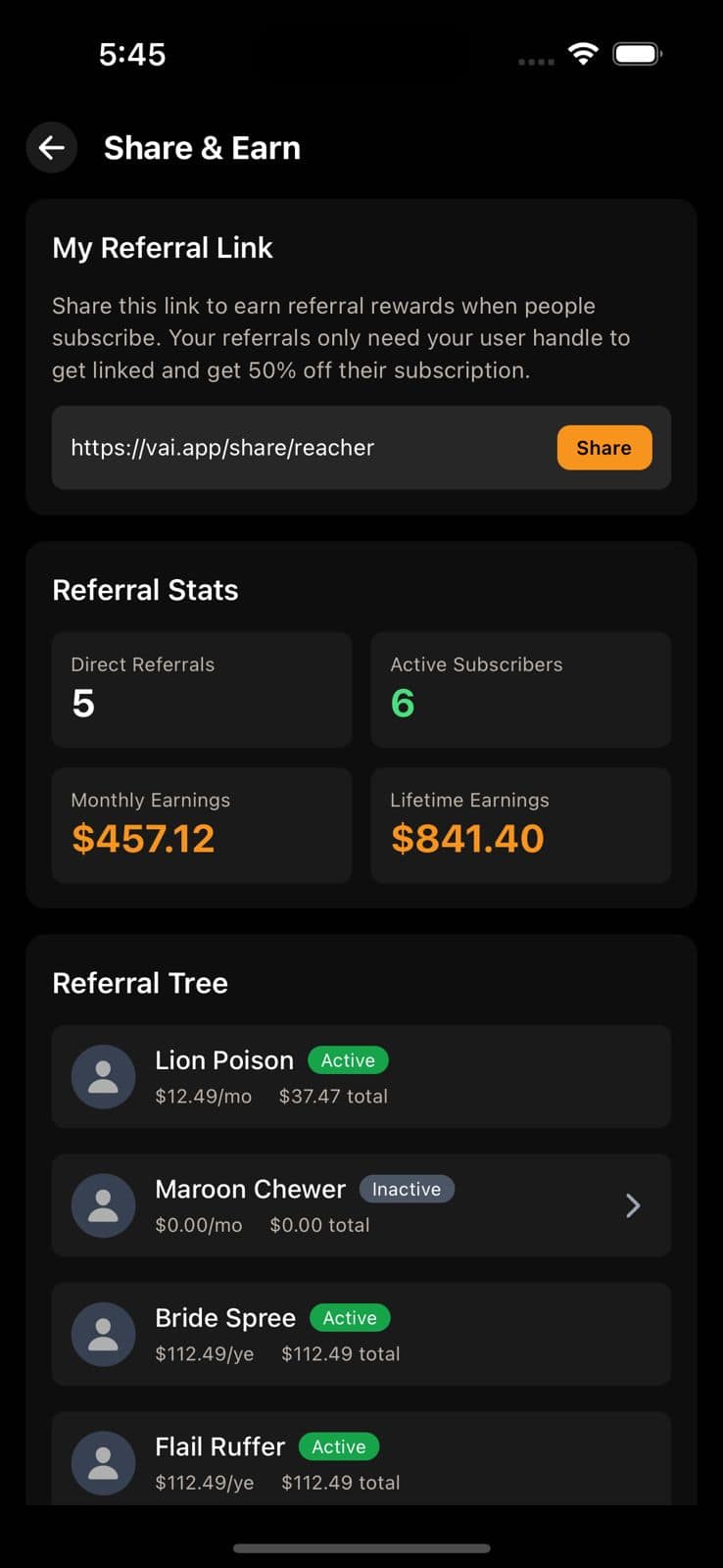Screen dimensions: 723x1568
Task: Tap Lion Poison's avatar icon
Action: pyautogui.click(x=103, y=1076)
